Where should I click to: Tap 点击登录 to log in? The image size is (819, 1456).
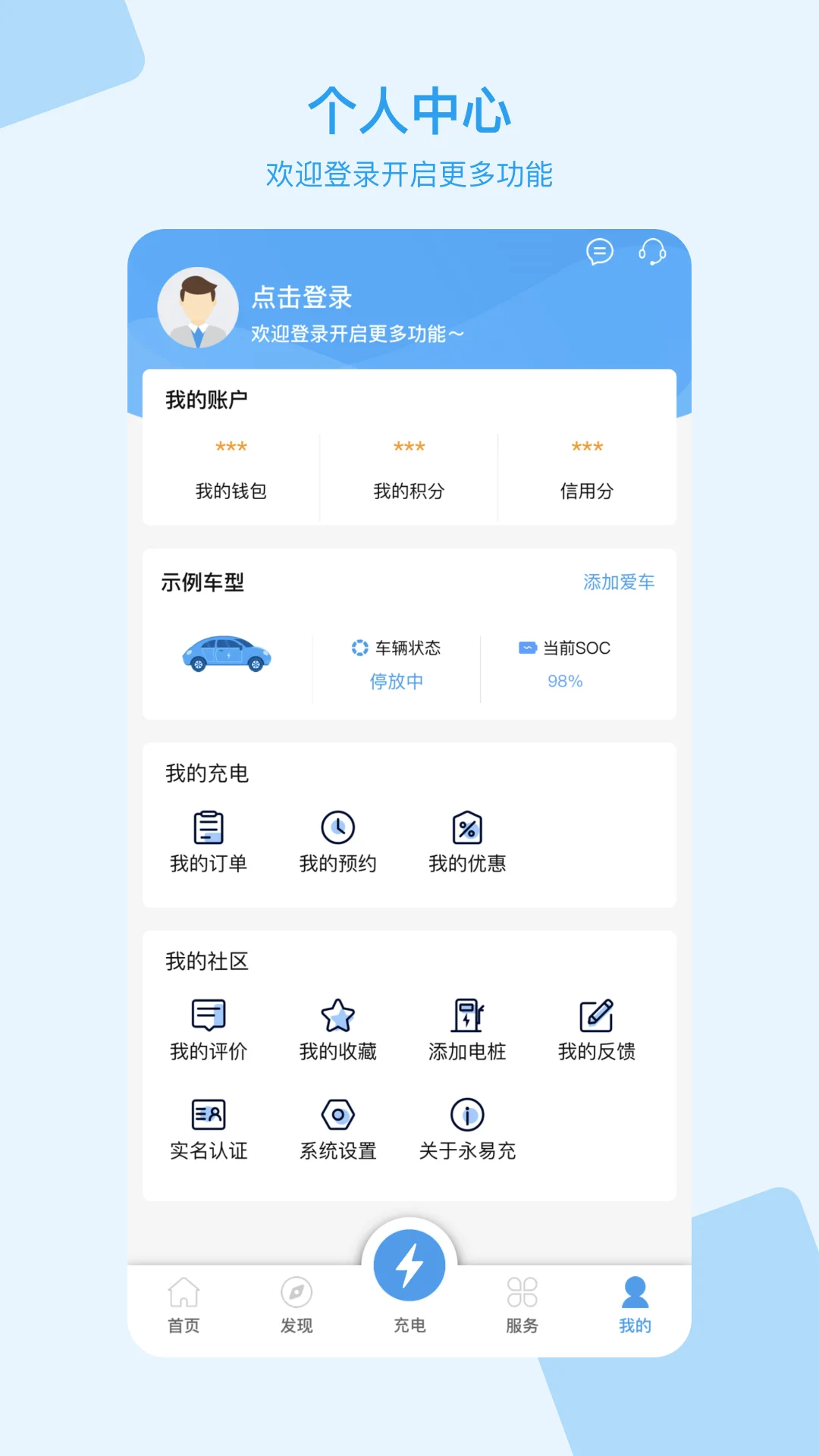pyautogui.click(x=302, y=297)
